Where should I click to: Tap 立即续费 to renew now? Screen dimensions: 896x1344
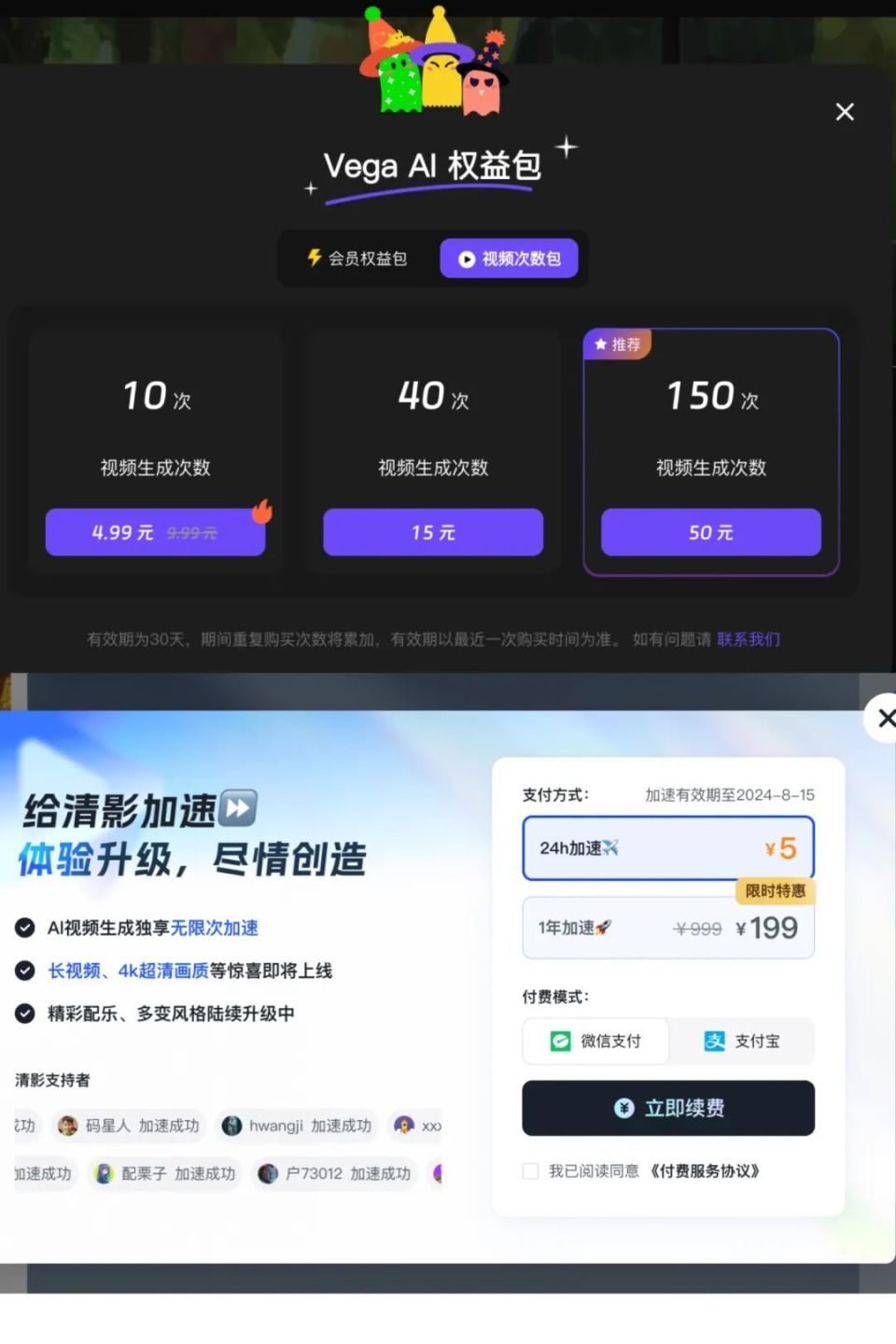(668, 1108)
